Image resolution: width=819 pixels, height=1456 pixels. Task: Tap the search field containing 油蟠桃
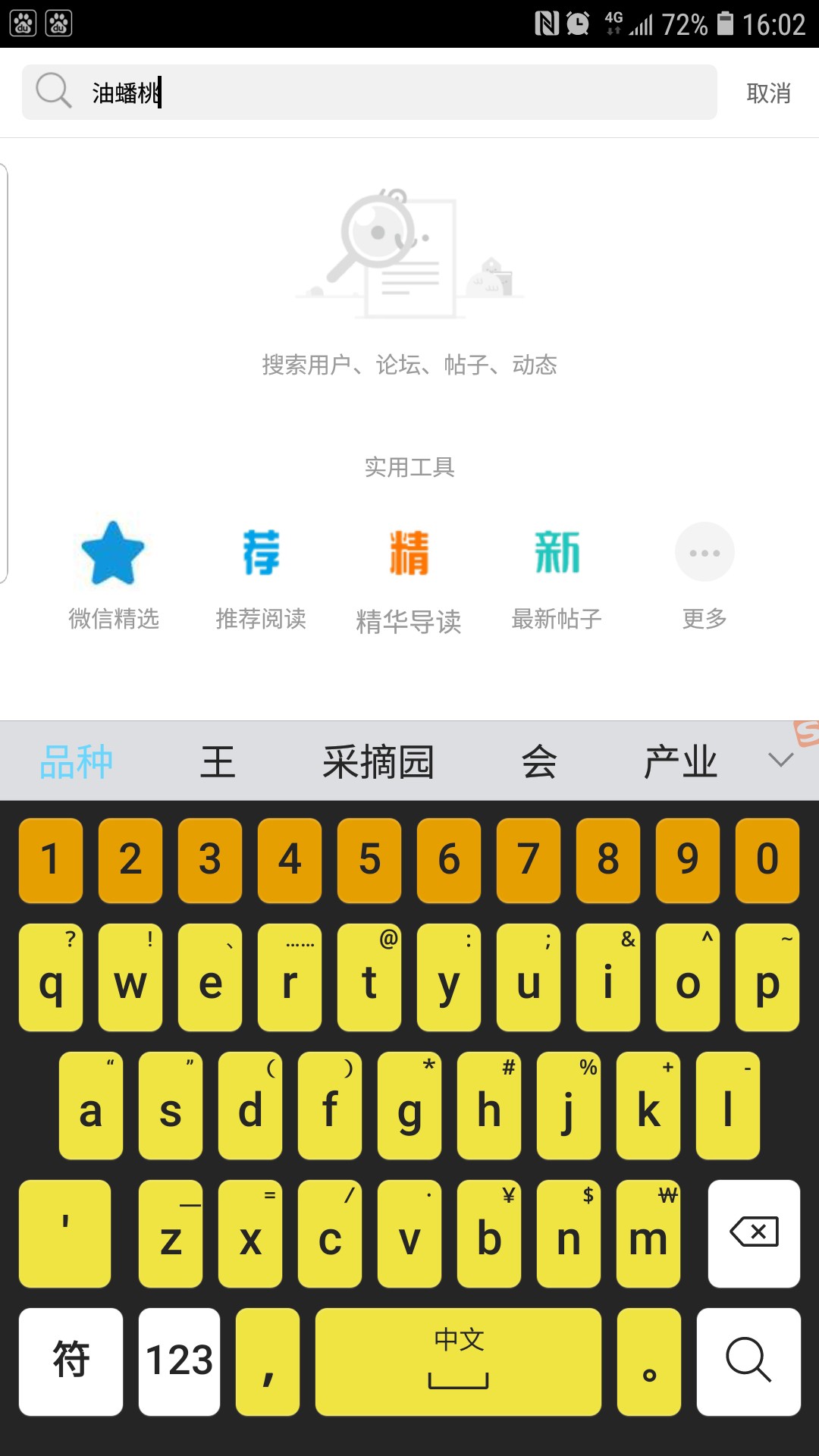[x=379, y=93]
